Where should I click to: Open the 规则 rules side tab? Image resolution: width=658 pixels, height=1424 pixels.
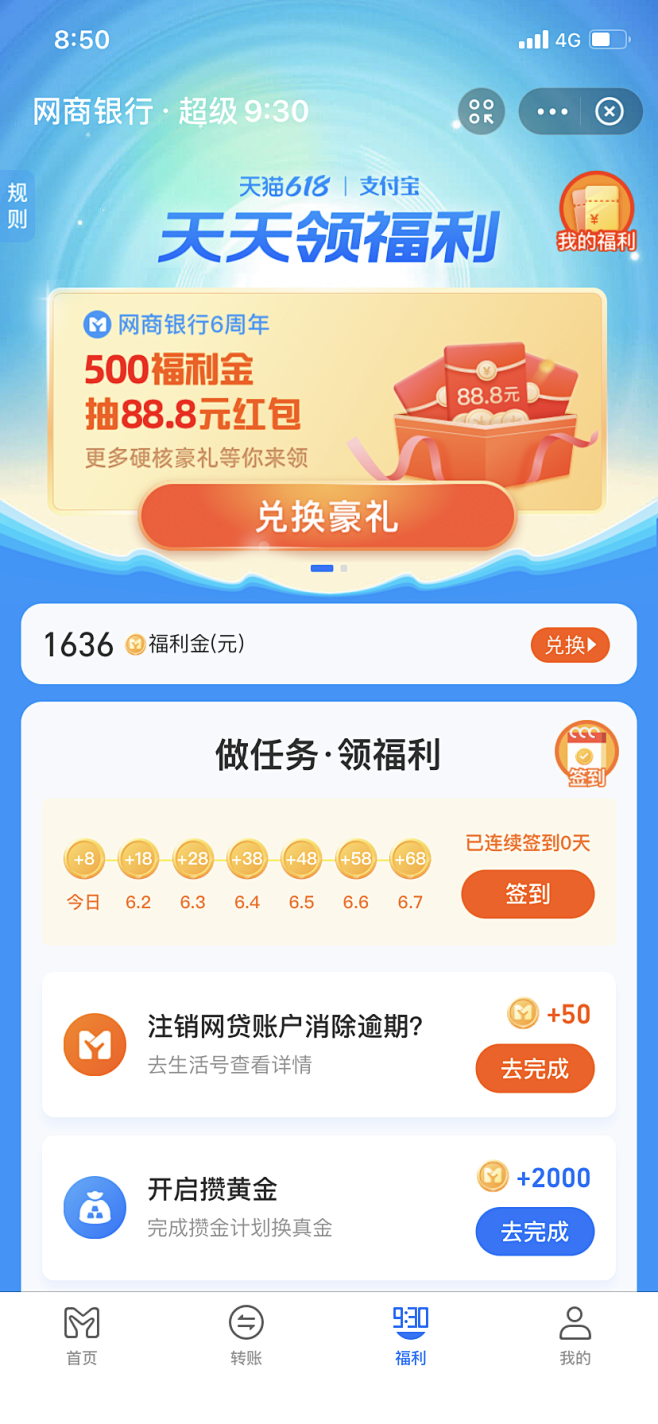pyautogui.click(x=17, y=206)
